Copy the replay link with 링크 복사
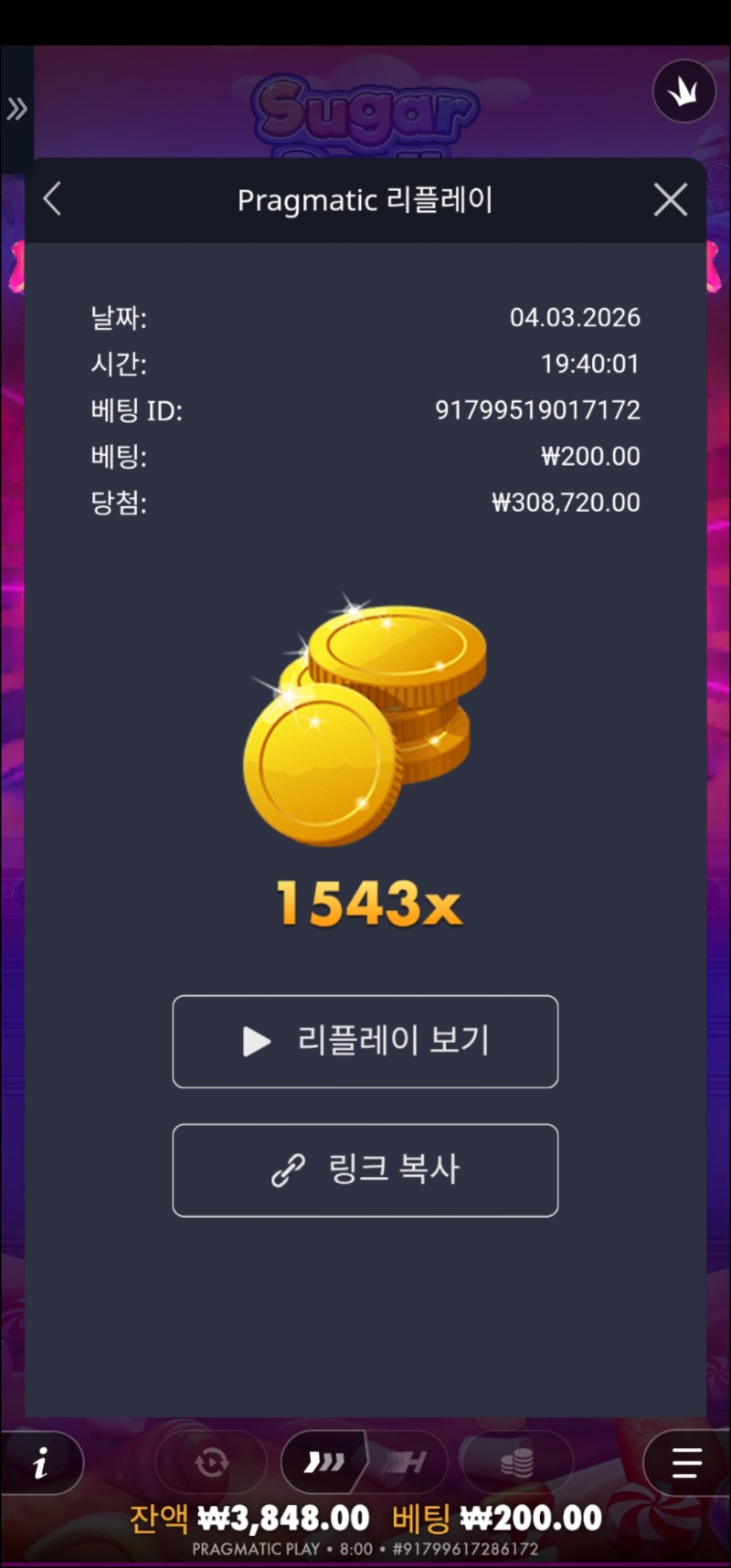731x1568 pixels. [365, 1171]
